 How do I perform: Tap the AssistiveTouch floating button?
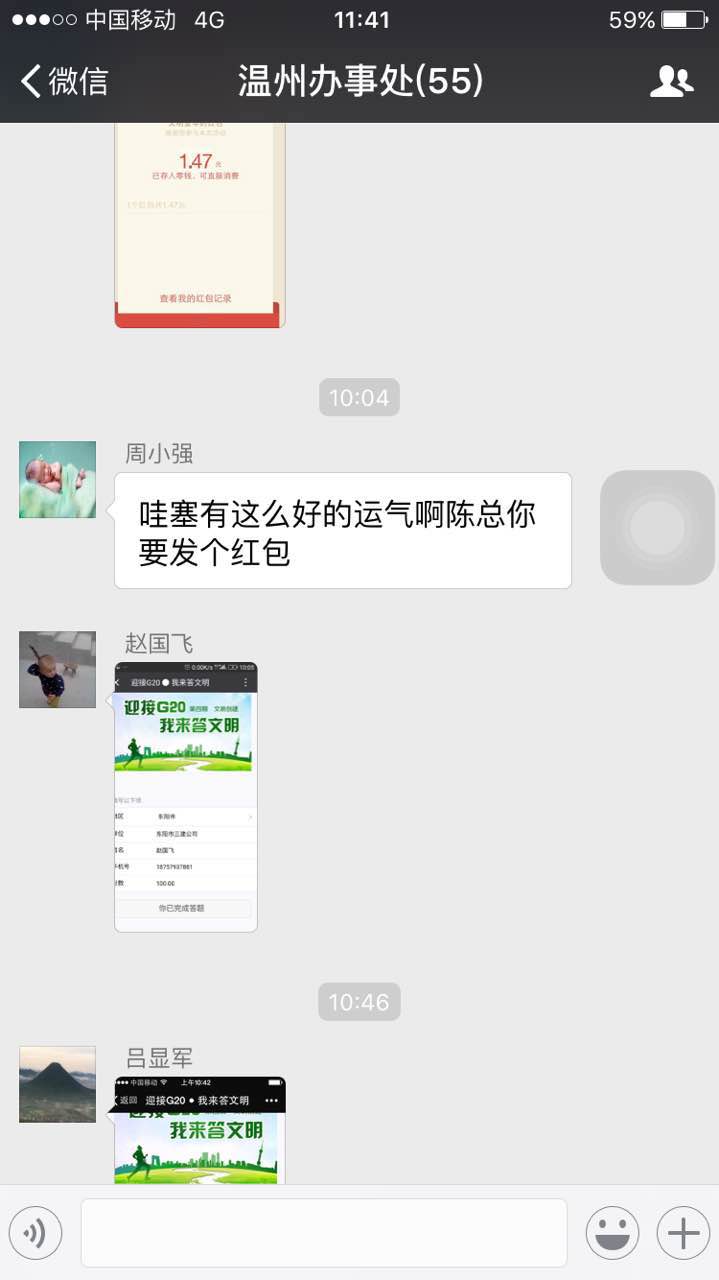[657, 527]
